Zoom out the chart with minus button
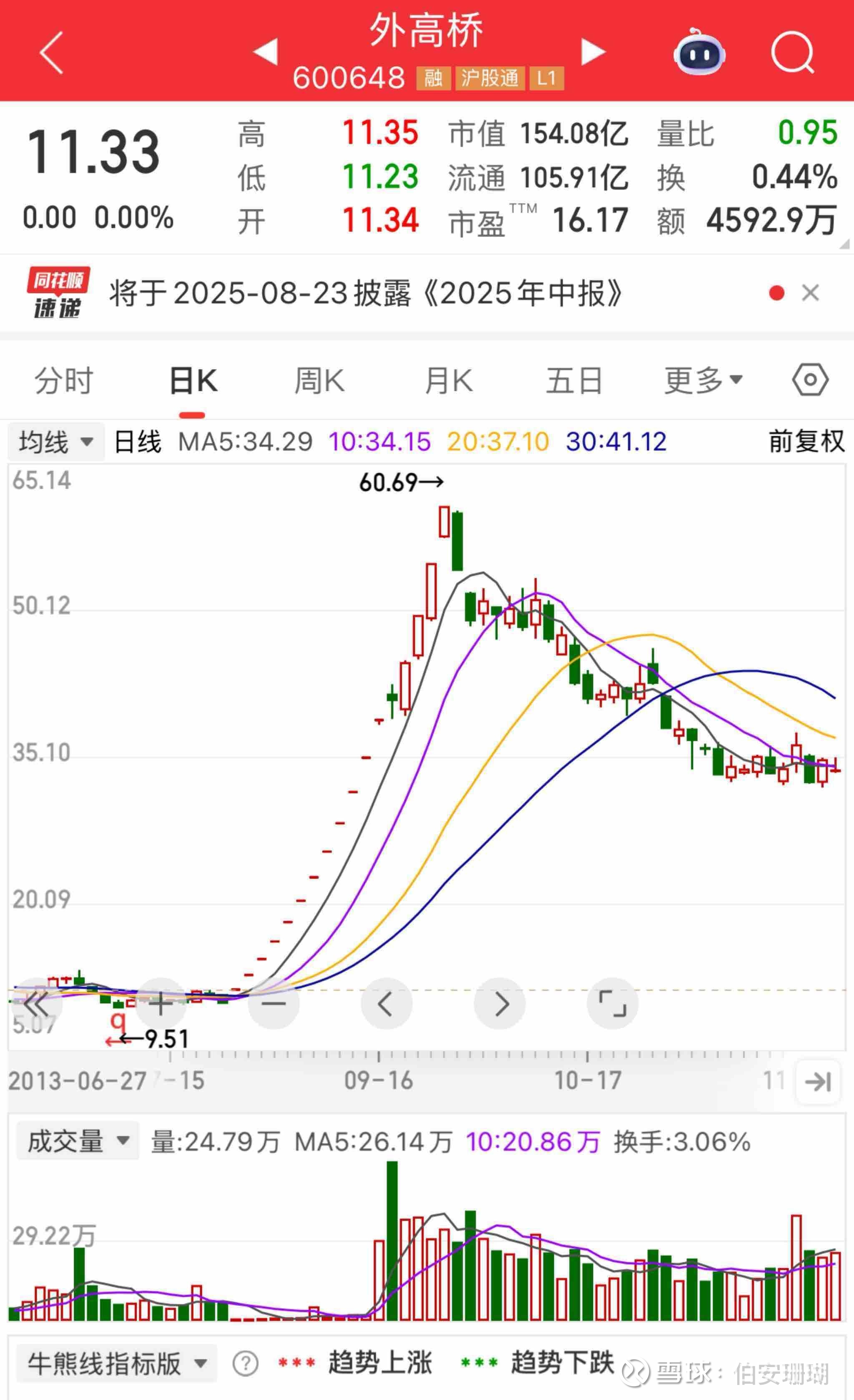 click(274, 1003)
